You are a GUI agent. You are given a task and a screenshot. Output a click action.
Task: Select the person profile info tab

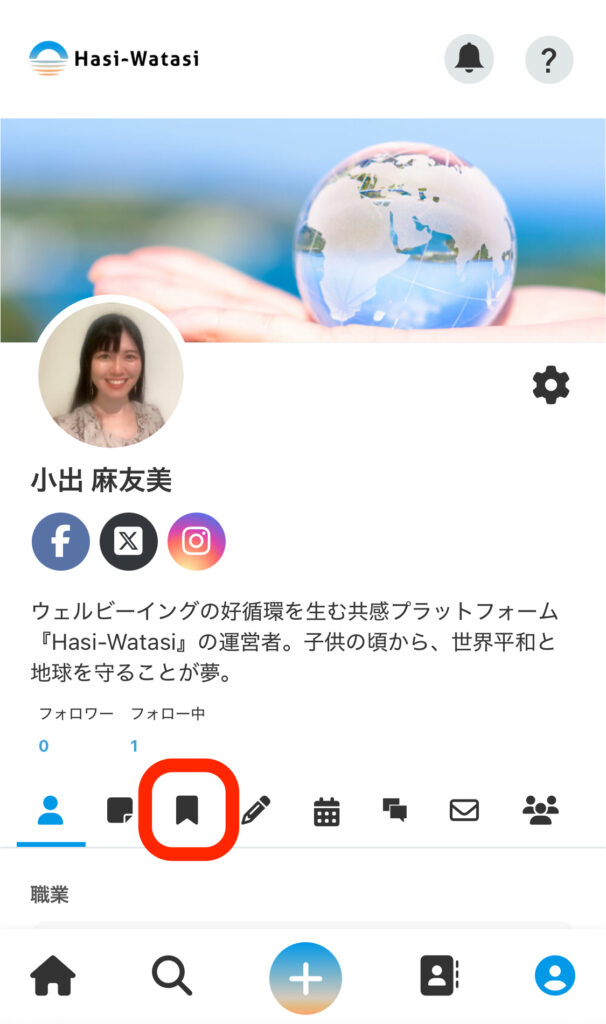click(51, 811)
